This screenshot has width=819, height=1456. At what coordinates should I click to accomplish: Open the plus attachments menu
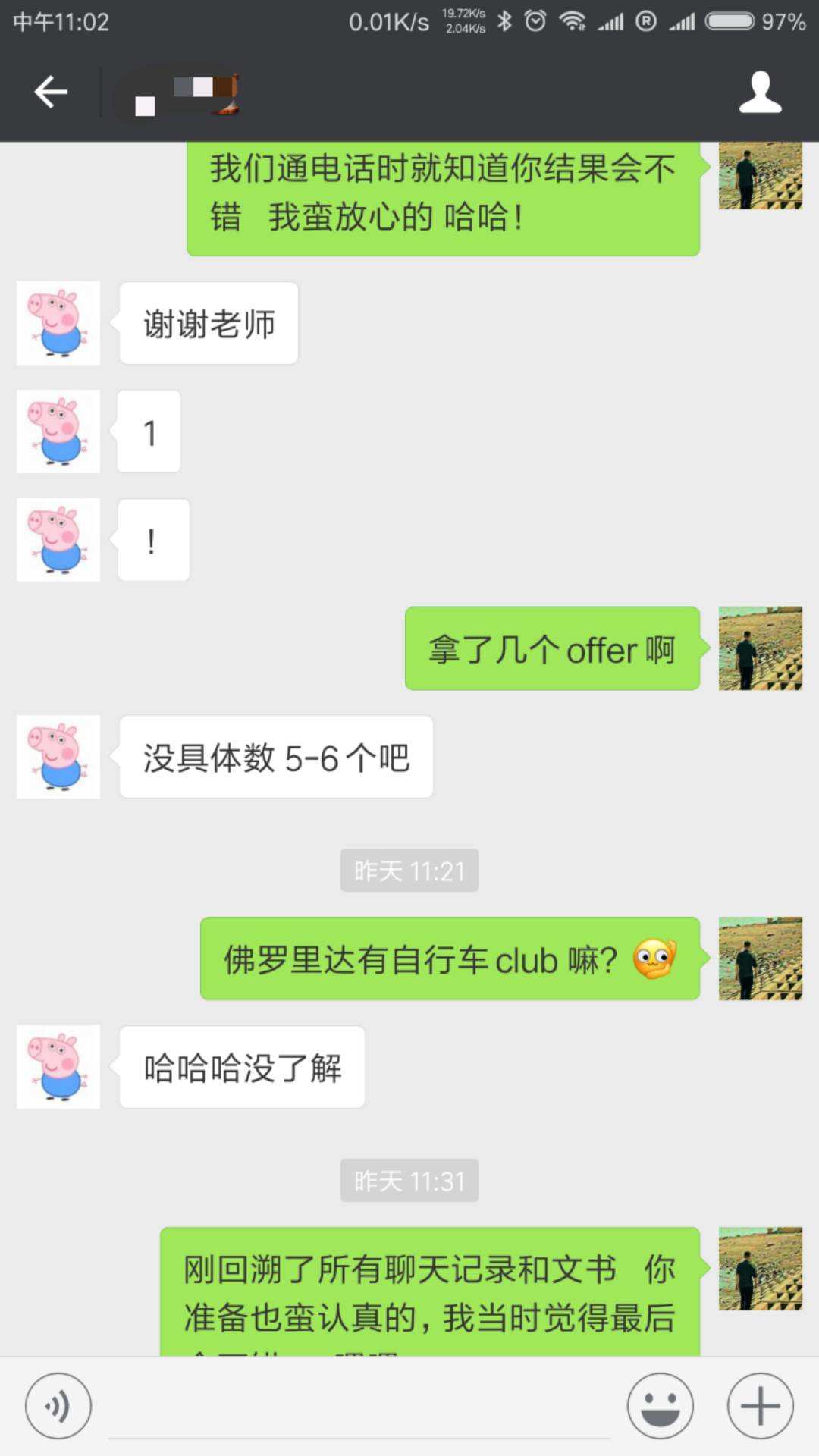[760, 1406]
